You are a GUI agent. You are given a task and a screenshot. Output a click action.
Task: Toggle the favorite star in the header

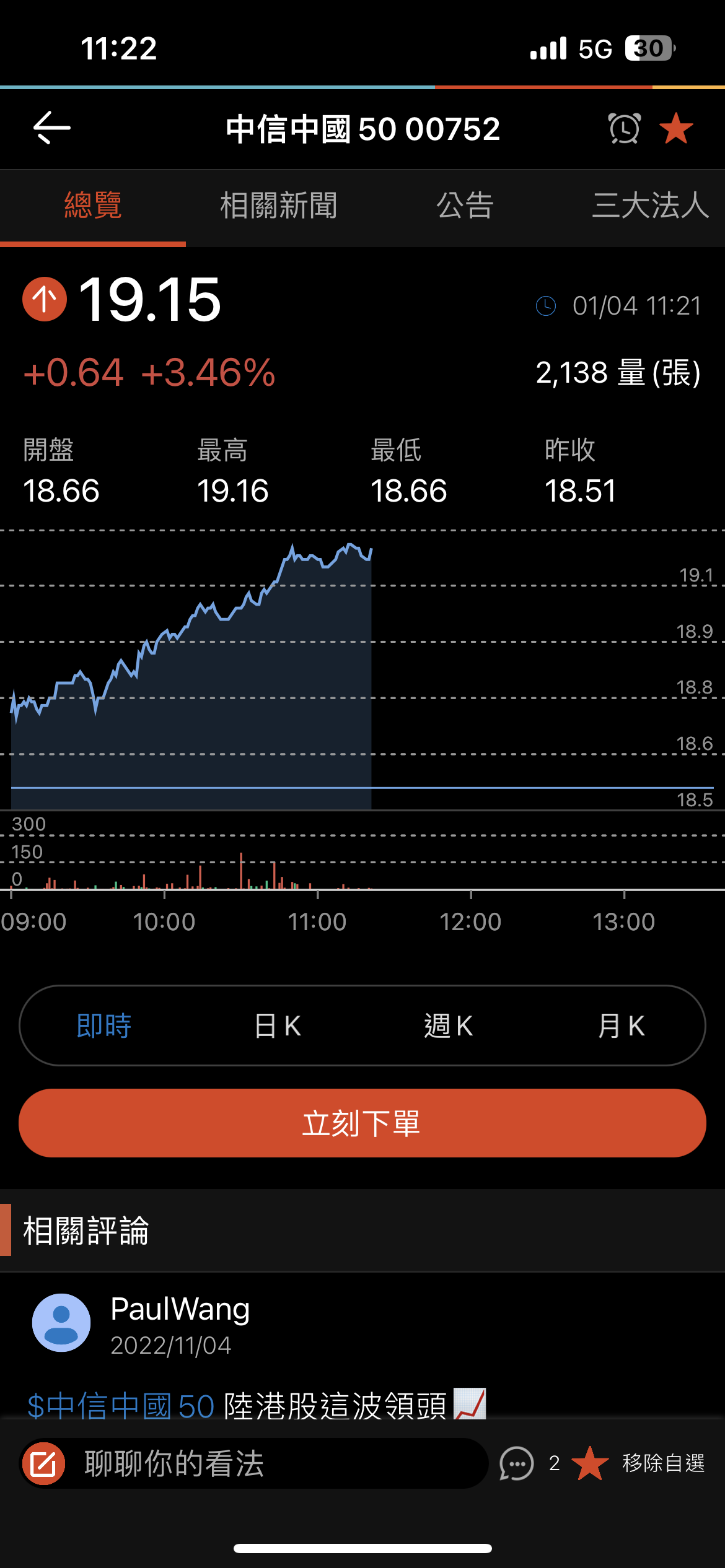click(676, 129)
